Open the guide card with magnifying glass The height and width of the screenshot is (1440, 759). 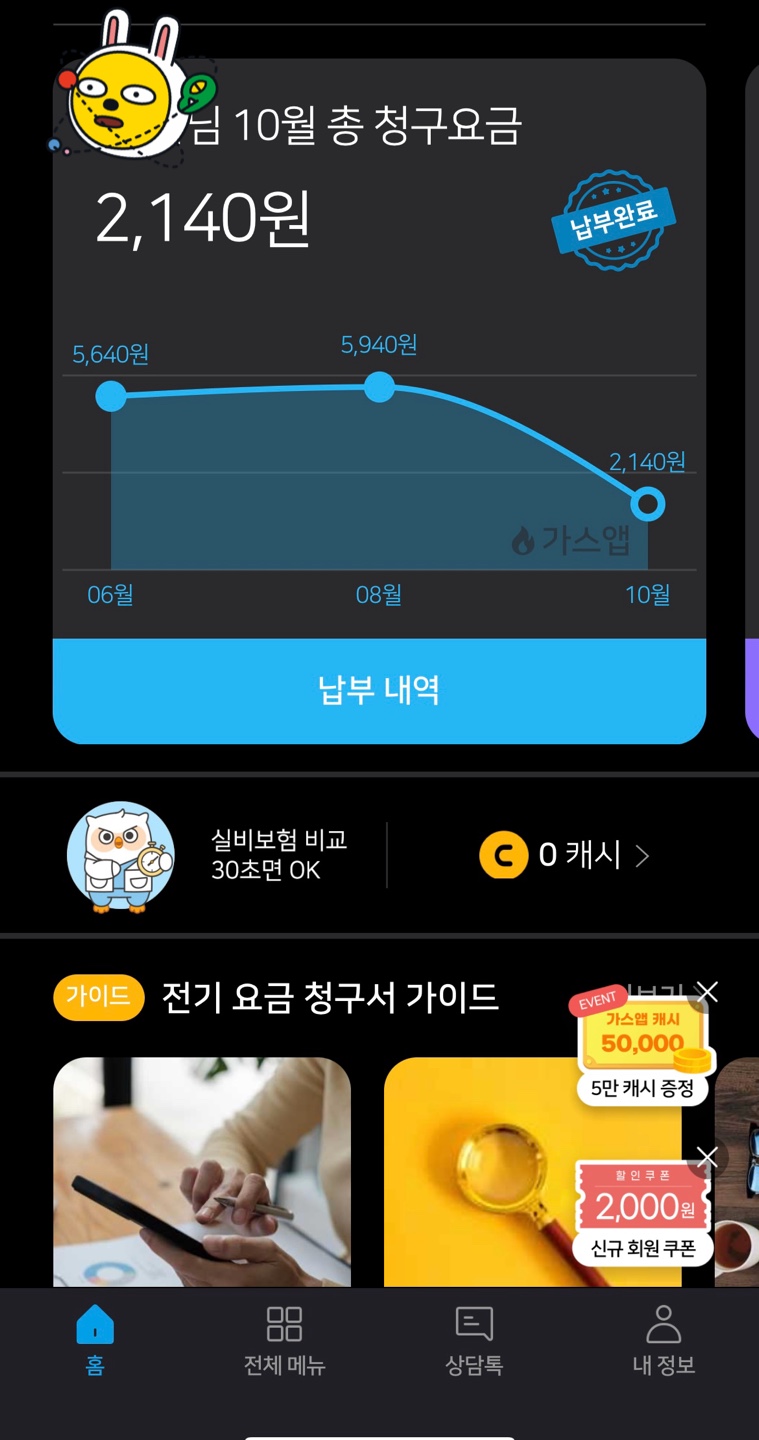532,1172
